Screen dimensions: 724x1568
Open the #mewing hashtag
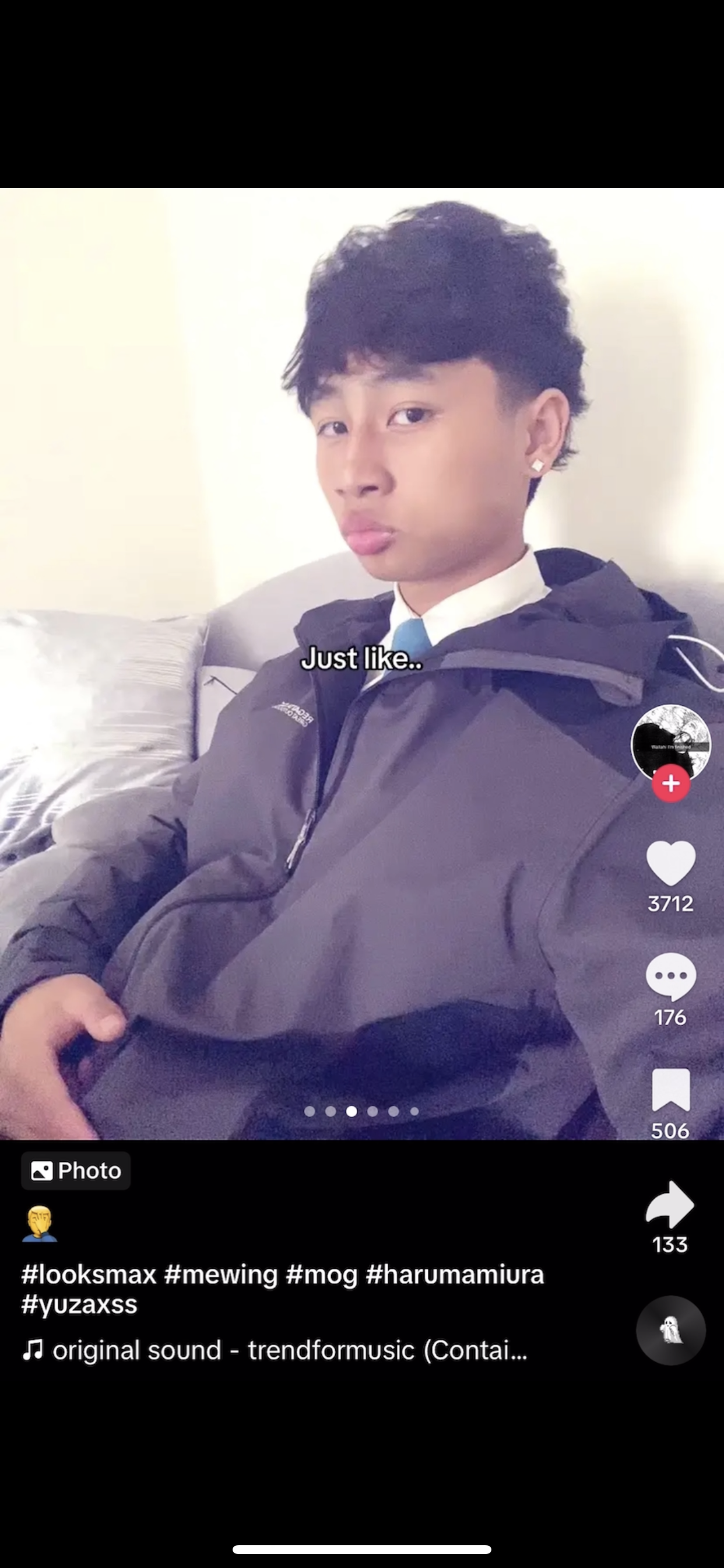tap(220, 1274)
